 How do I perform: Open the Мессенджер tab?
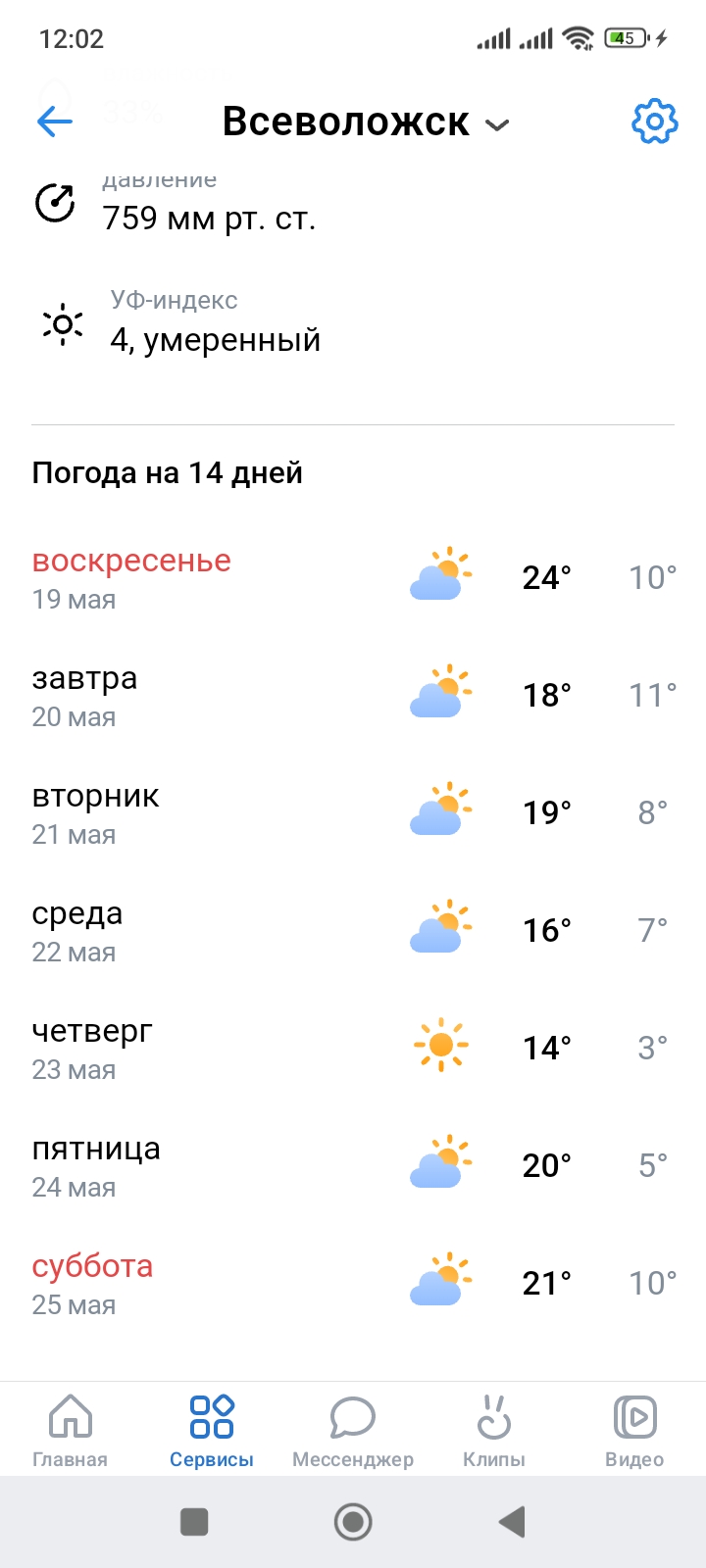(x=353, y=1430)
